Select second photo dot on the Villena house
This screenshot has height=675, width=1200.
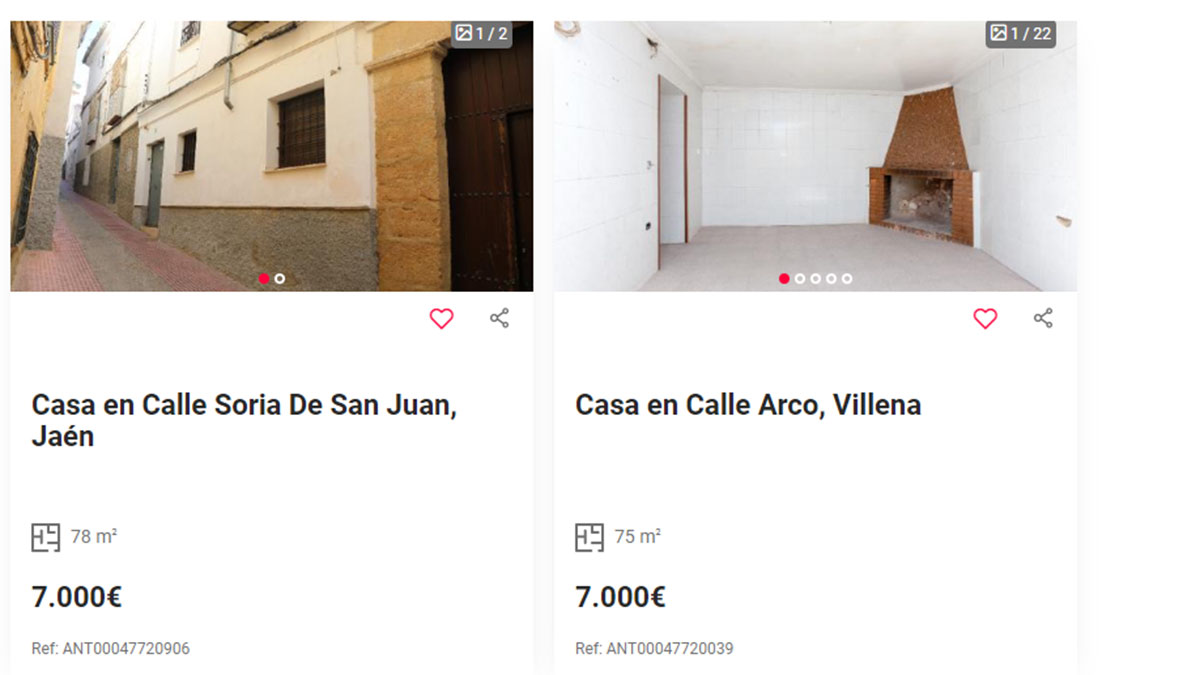pyautogui.click(x=800, y=279)
